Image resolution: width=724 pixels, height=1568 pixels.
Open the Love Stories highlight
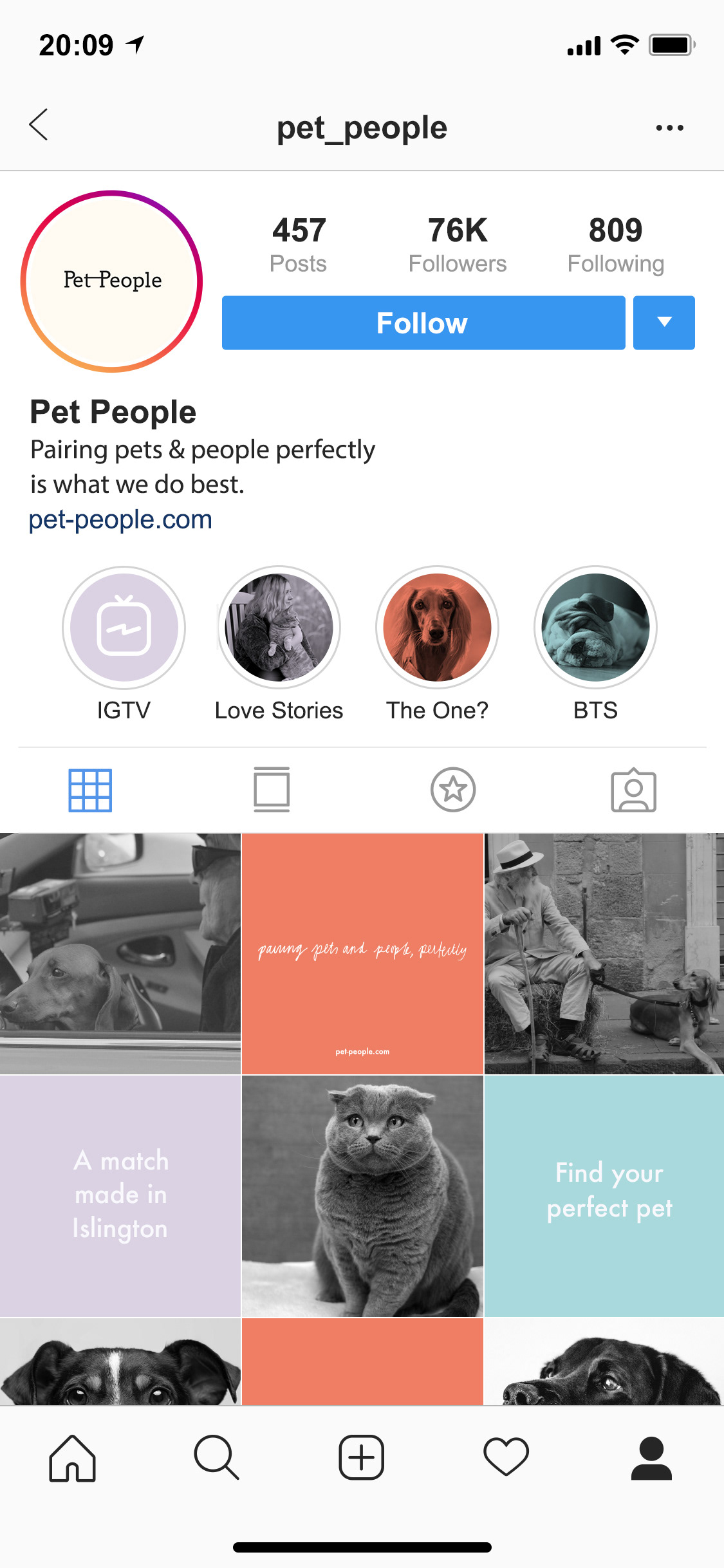(279, 628)
